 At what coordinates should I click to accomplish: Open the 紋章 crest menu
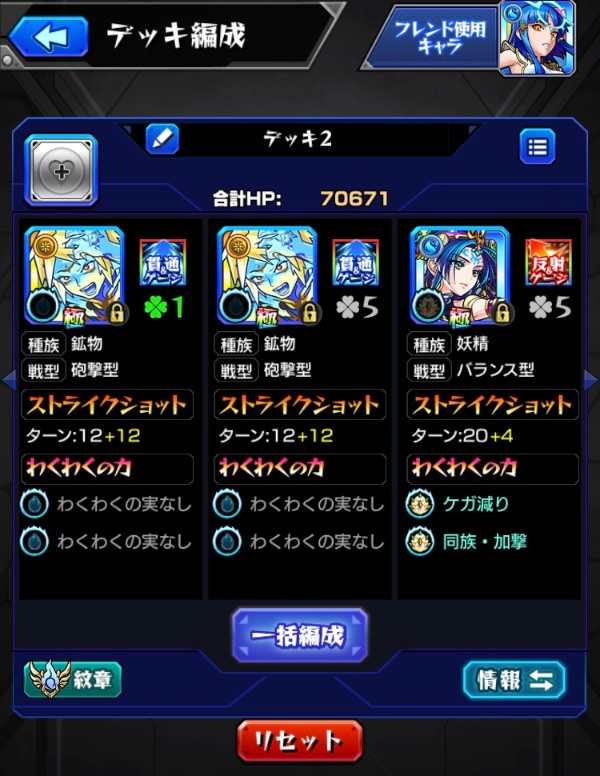coord(73,679)
